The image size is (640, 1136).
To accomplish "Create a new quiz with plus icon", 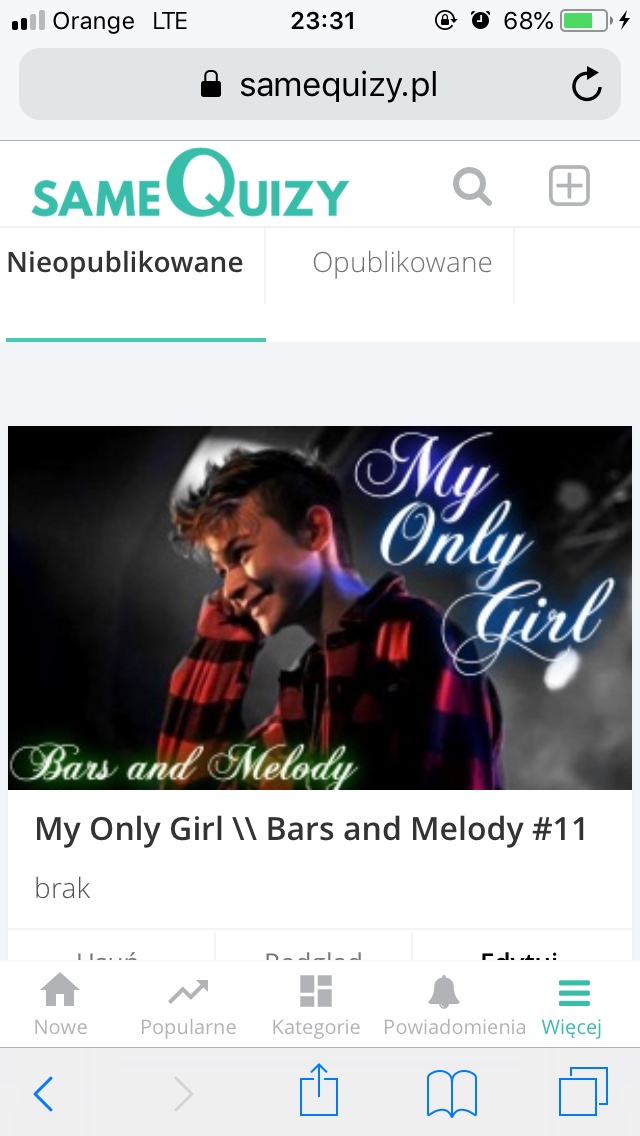I will tap(569, 187).
